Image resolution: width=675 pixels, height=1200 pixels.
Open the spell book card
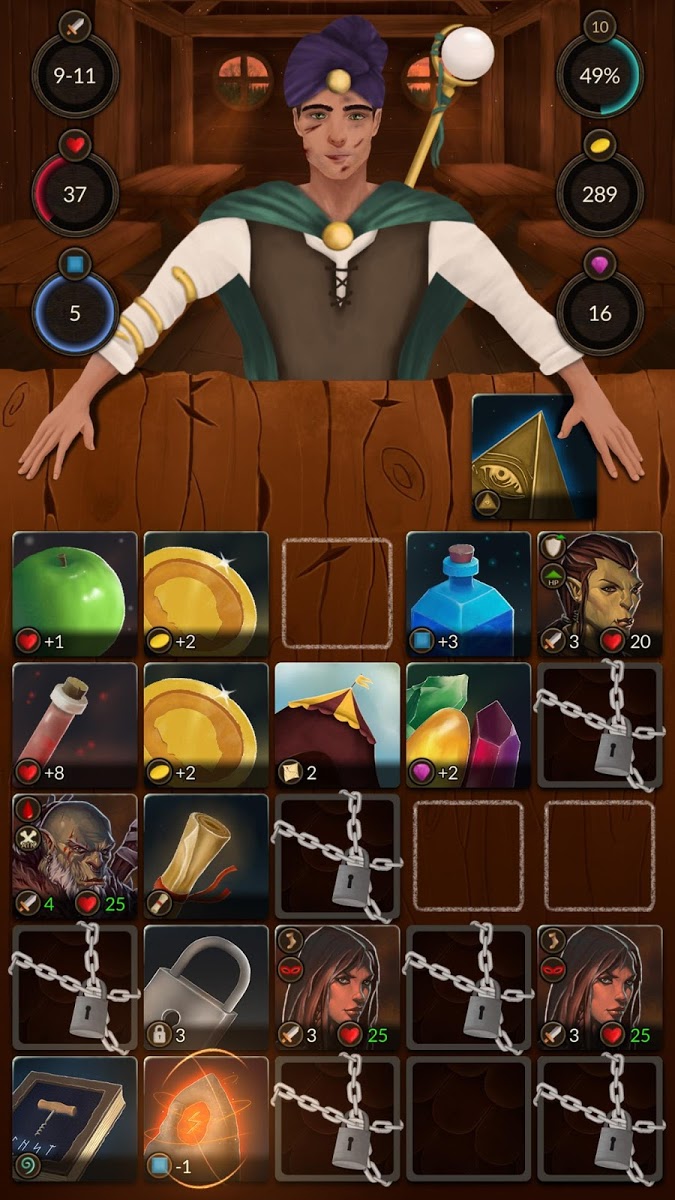pyautogui.click(x=75, y=1118)
